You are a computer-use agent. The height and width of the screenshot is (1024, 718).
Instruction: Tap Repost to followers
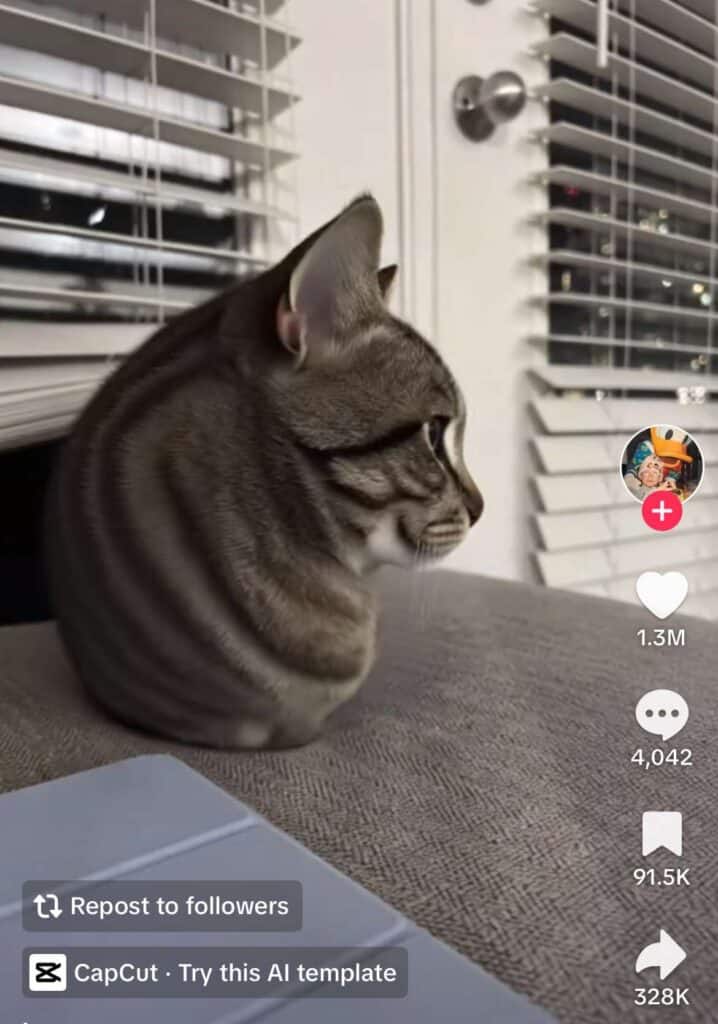162,906
